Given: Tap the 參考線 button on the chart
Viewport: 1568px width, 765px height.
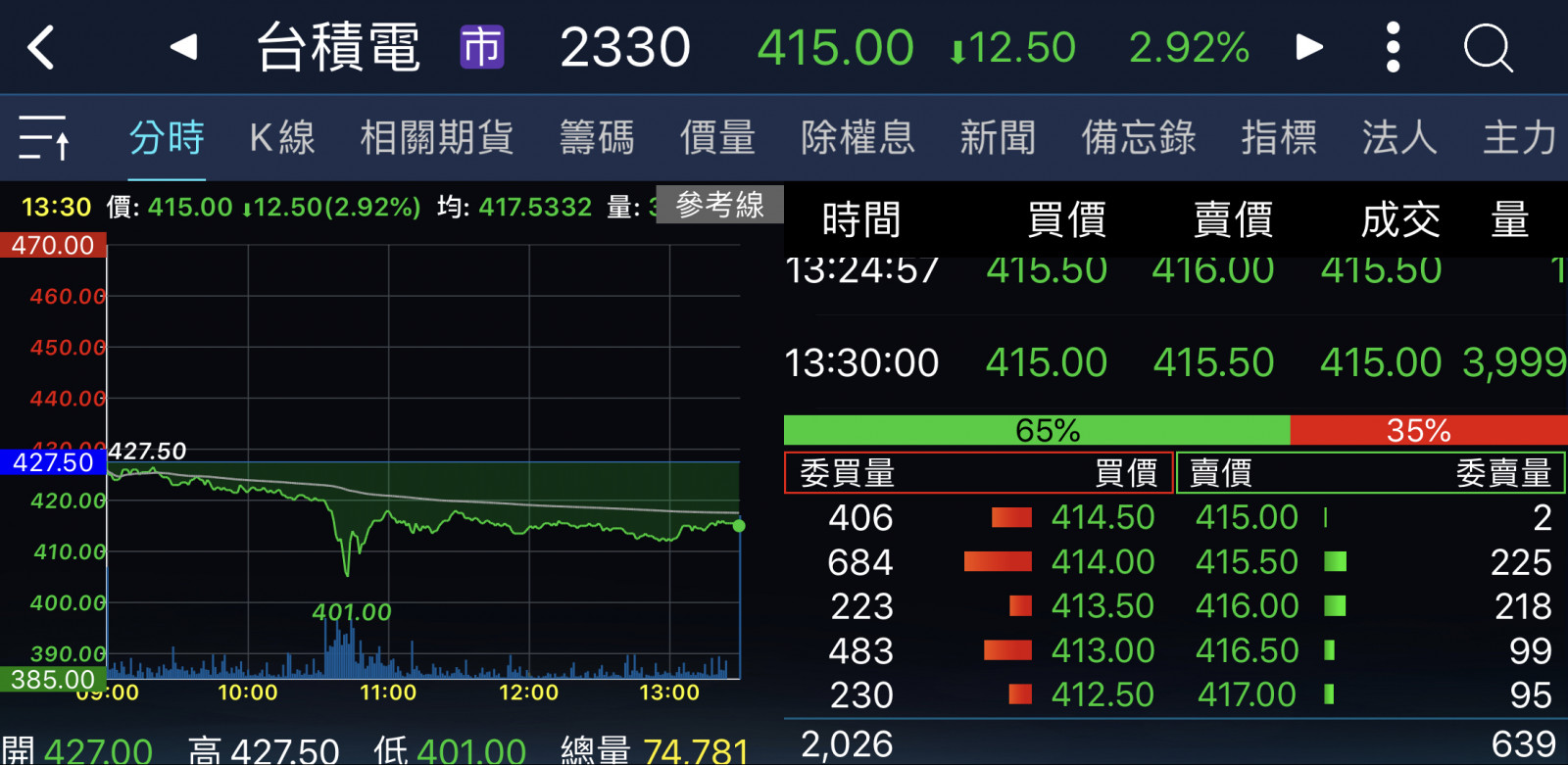Looking at the screenshot, I should tap(719, 205).
